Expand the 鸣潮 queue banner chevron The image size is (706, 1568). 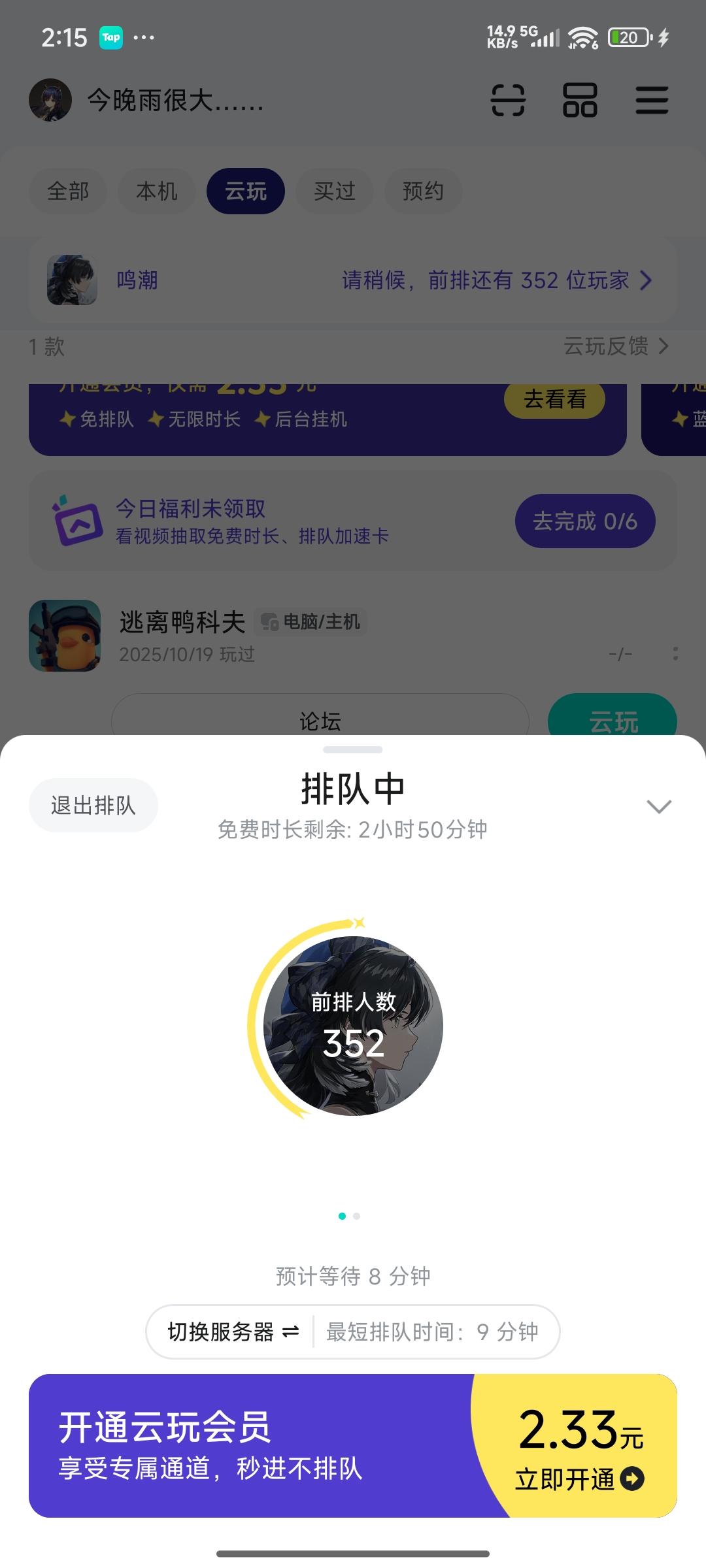pos(645,280)
